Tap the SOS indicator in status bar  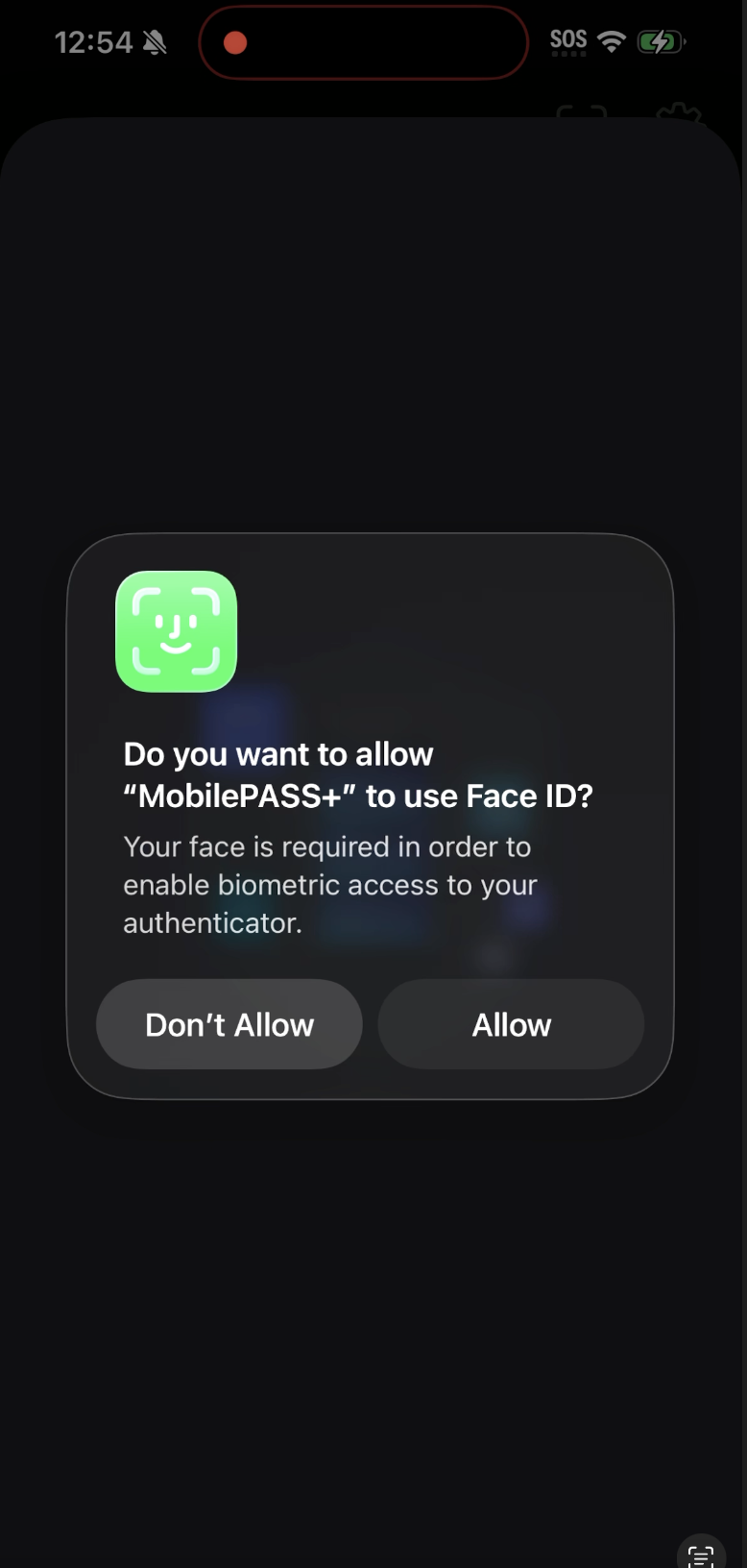pyautogui.click(x=567, y=40)
